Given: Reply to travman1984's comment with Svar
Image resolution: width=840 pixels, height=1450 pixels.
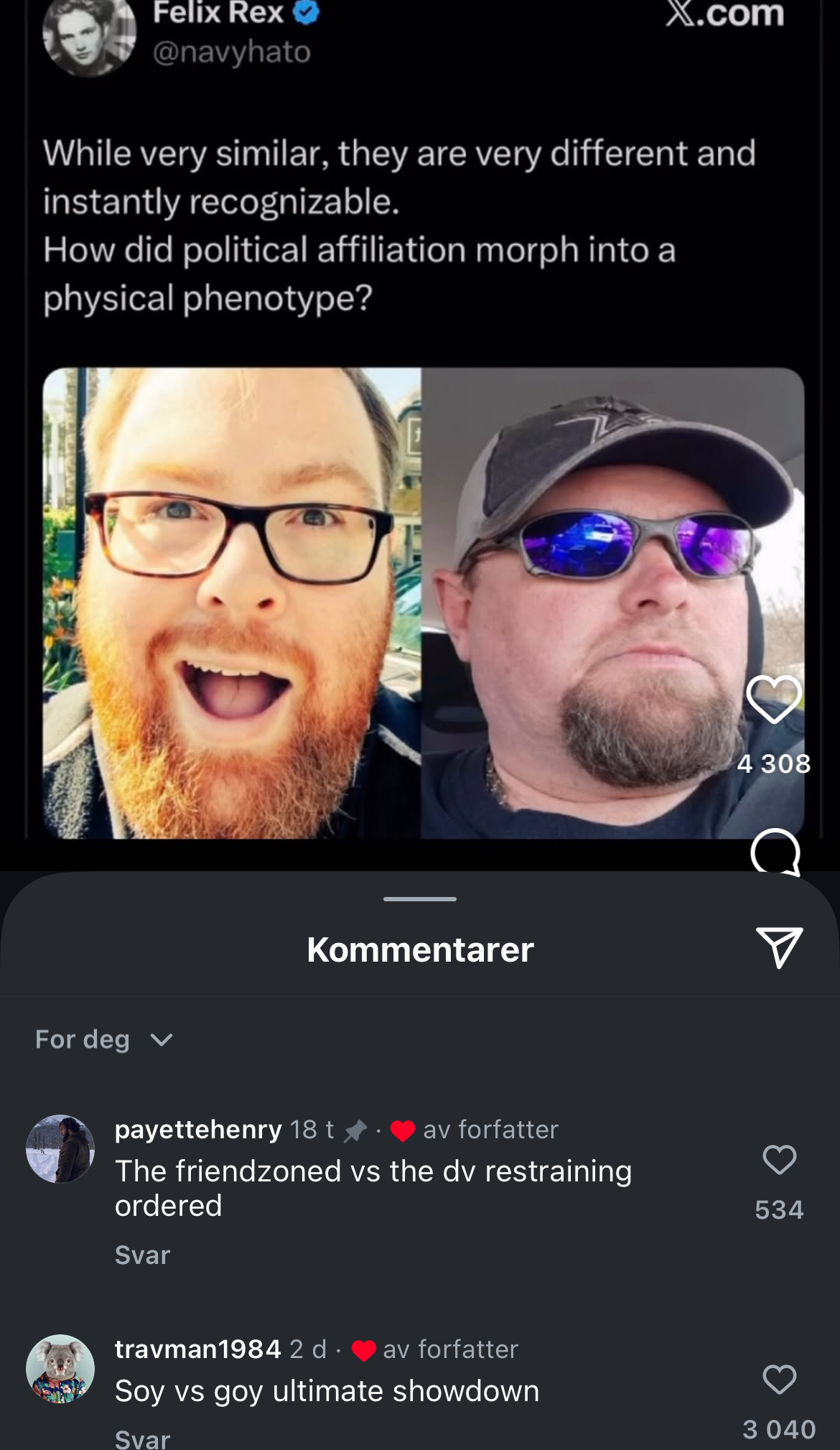Looking at the screenshot, I should [x=142, y=1439].
